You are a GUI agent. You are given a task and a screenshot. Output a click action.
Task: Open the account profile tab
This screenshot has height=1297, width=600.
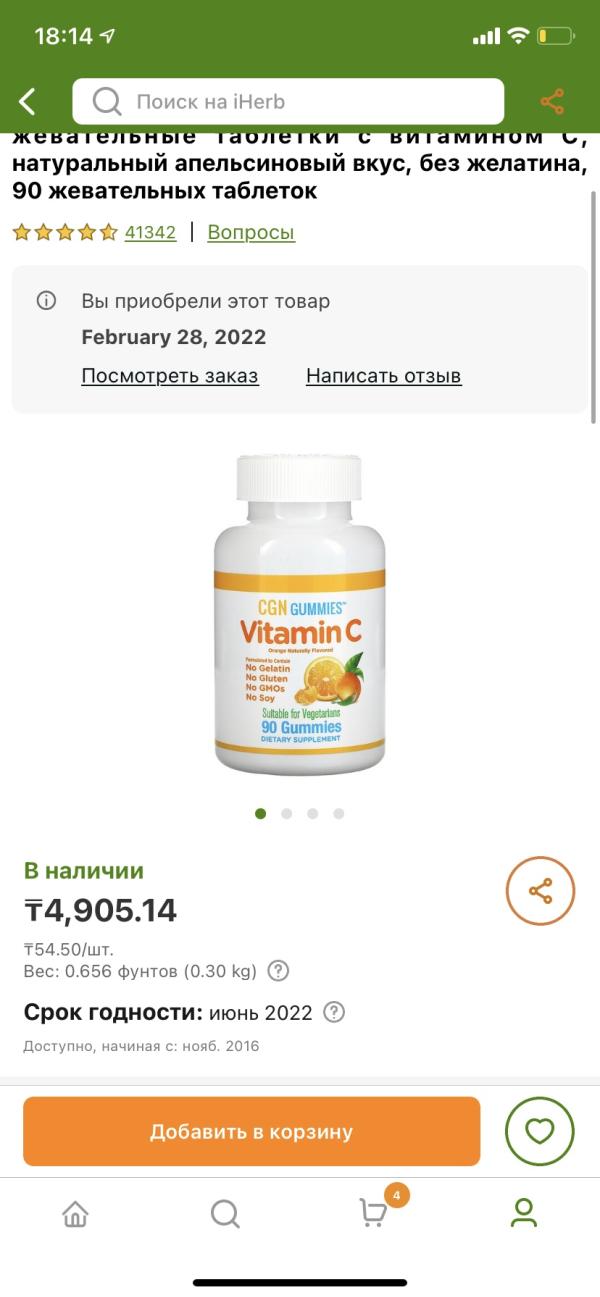pyautogui.click(x=524, y=1213)
